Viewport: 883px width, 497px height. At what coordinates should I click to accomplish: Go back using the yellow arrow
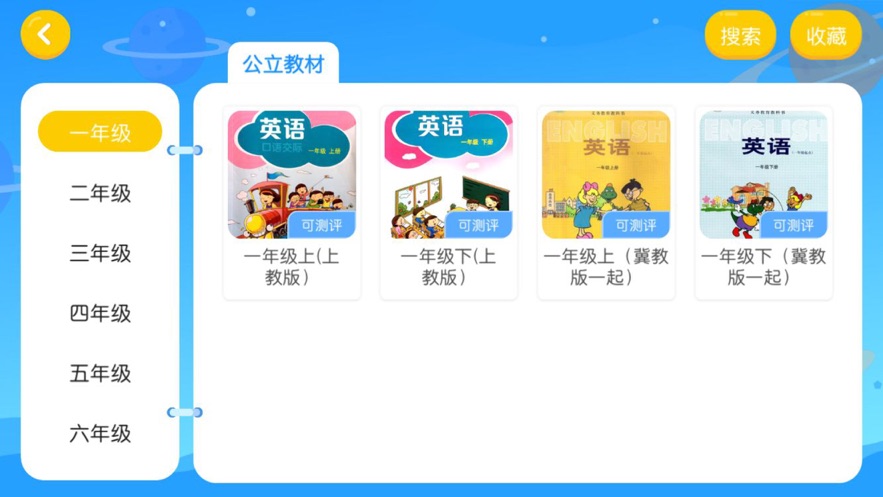coord(46,34)
